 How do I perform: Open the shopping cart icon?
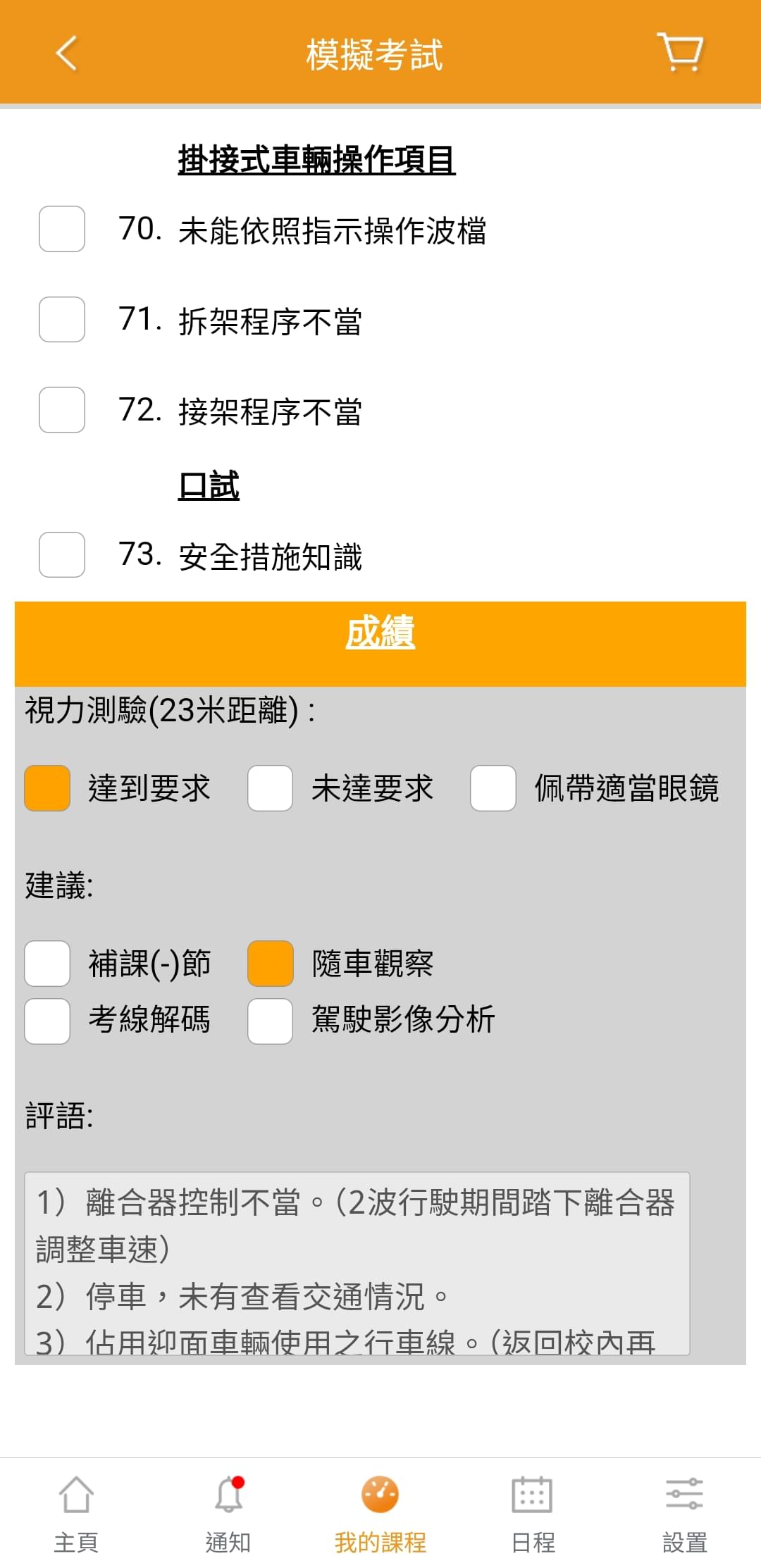[681, 51]
